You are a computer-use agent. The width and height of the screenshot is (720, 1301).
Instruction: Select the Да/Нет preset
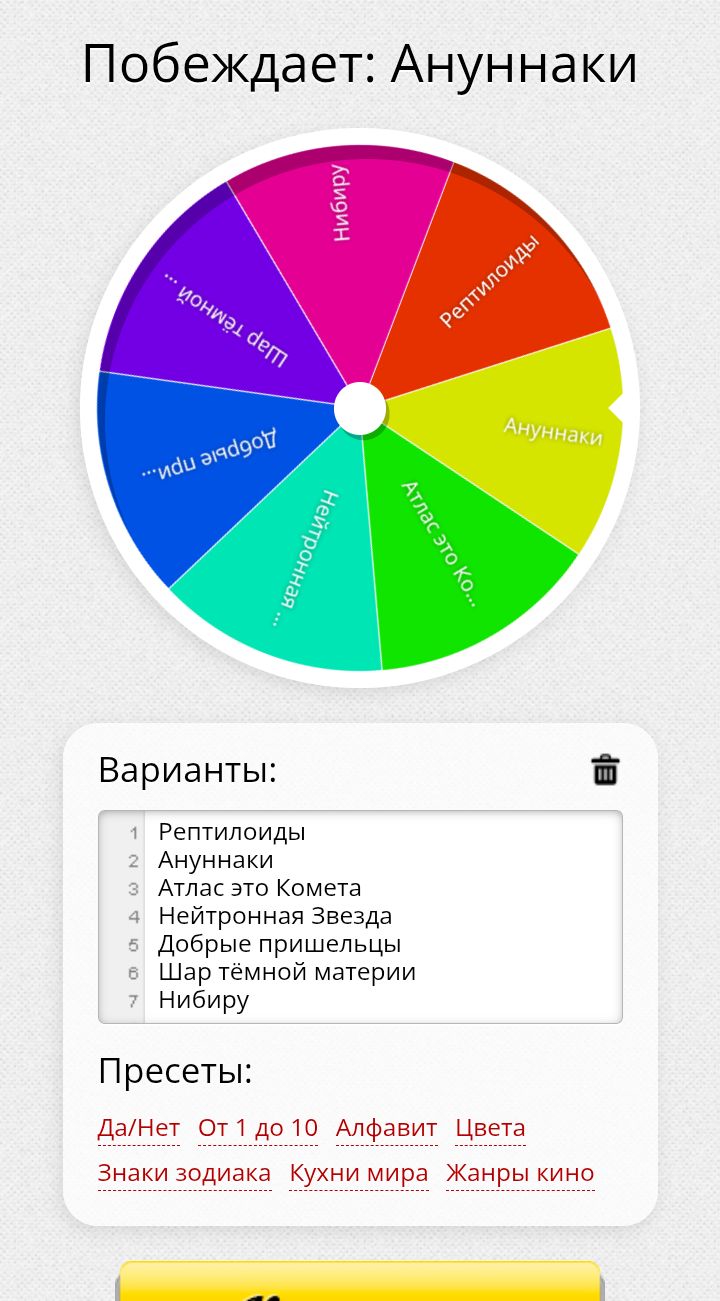[139, 1128]
